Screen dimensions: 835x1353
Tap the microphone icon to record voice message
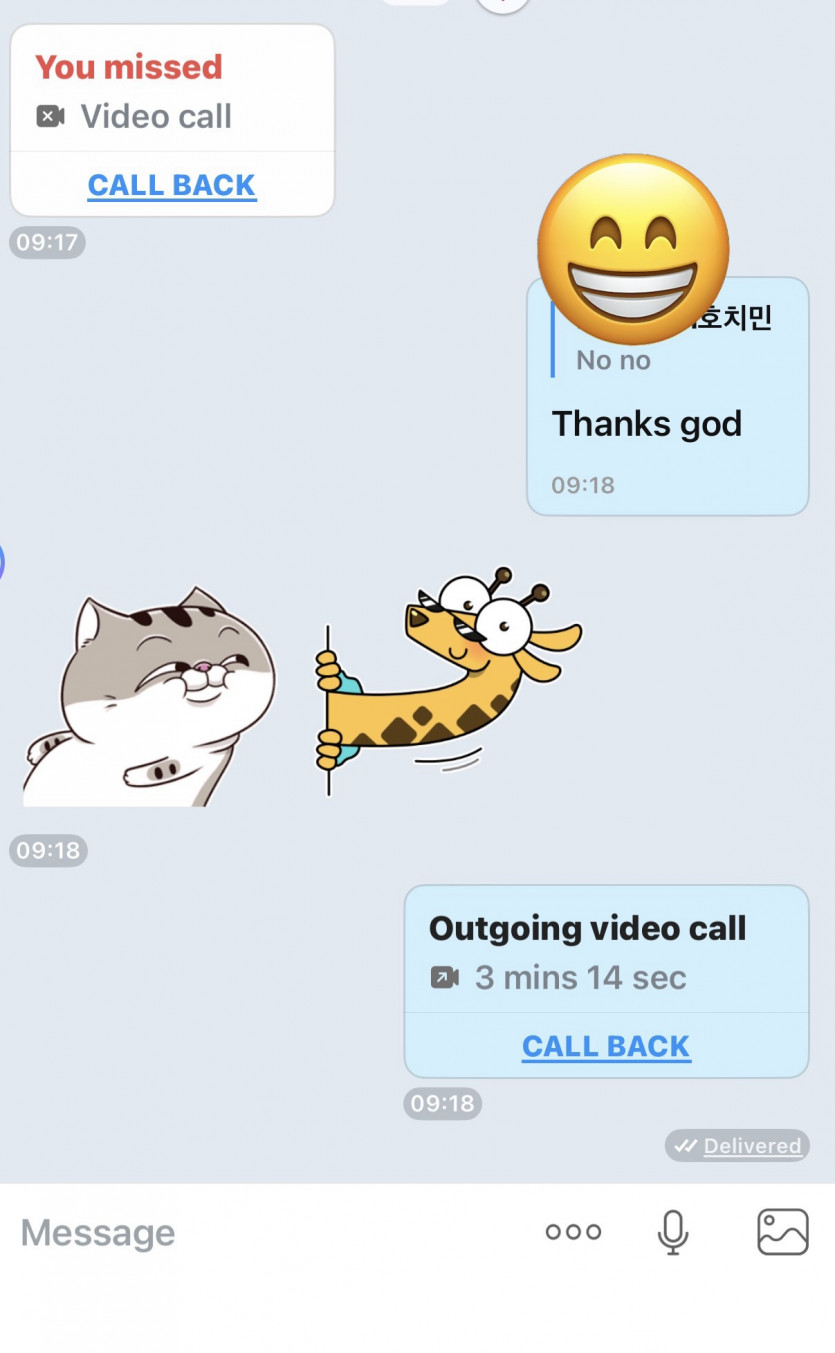point(672,1231)
